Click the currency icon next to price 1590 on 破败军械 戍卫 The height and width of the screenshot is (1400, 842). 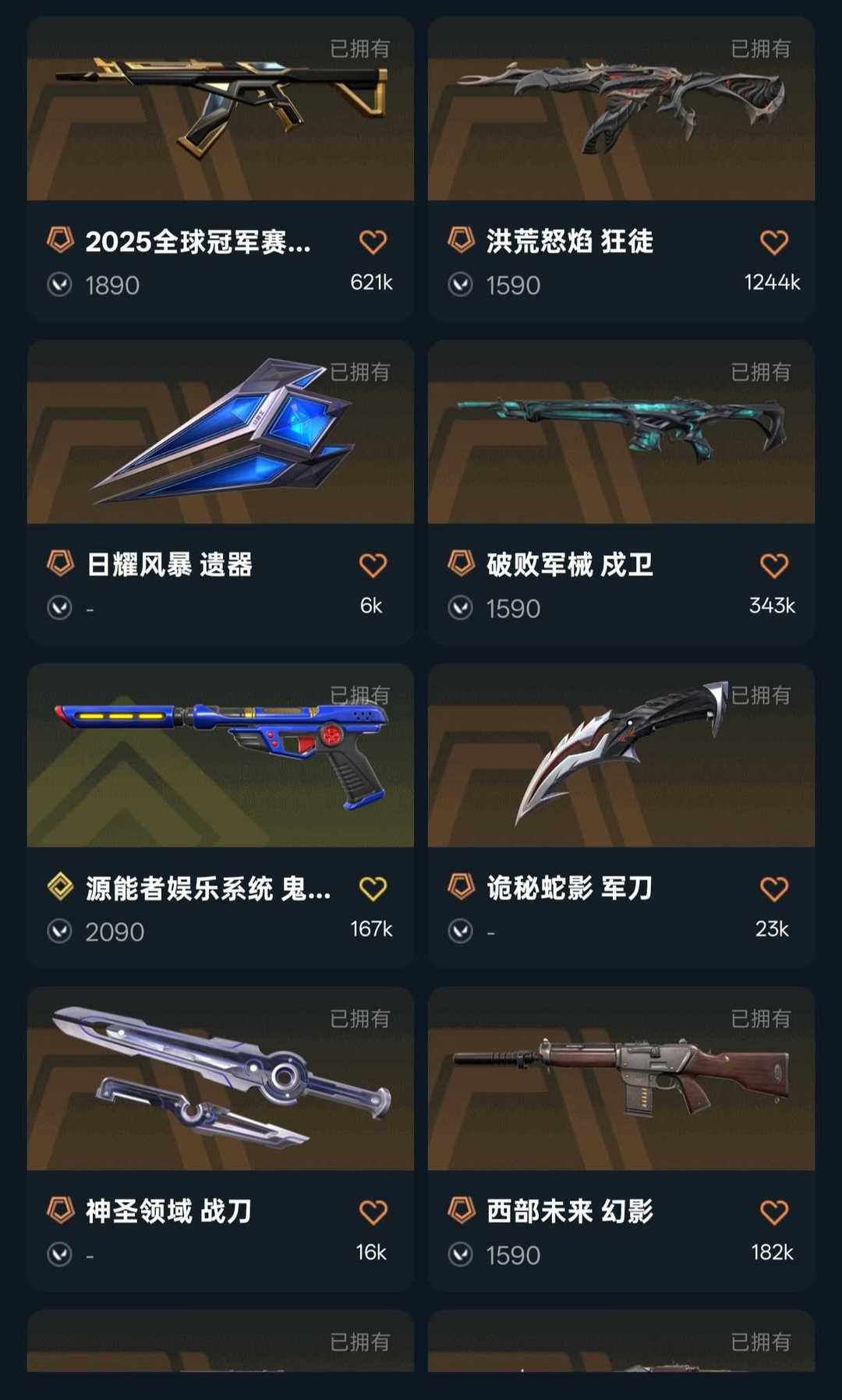pos(463,608)
